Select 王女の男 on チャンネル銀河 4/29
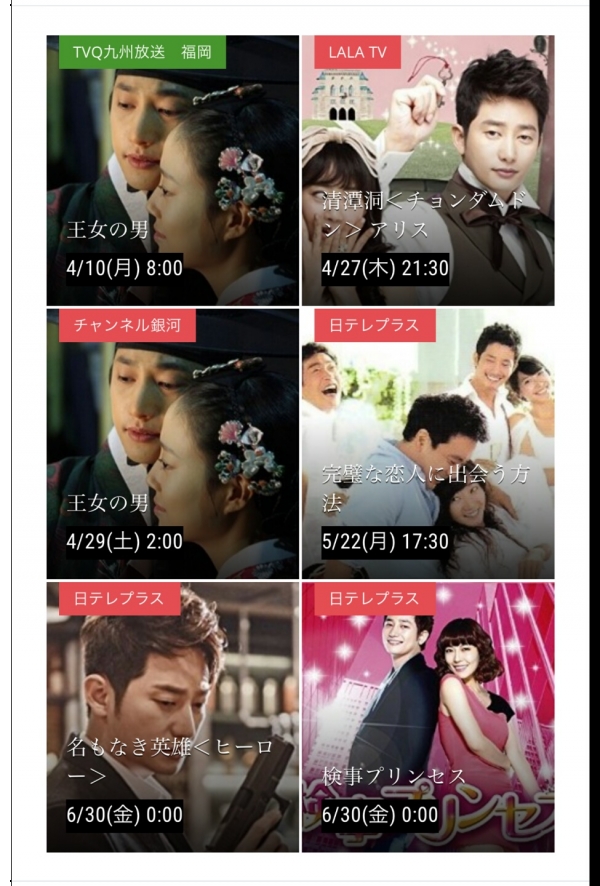Screen dimensions: 600x886 pos(172,444)
